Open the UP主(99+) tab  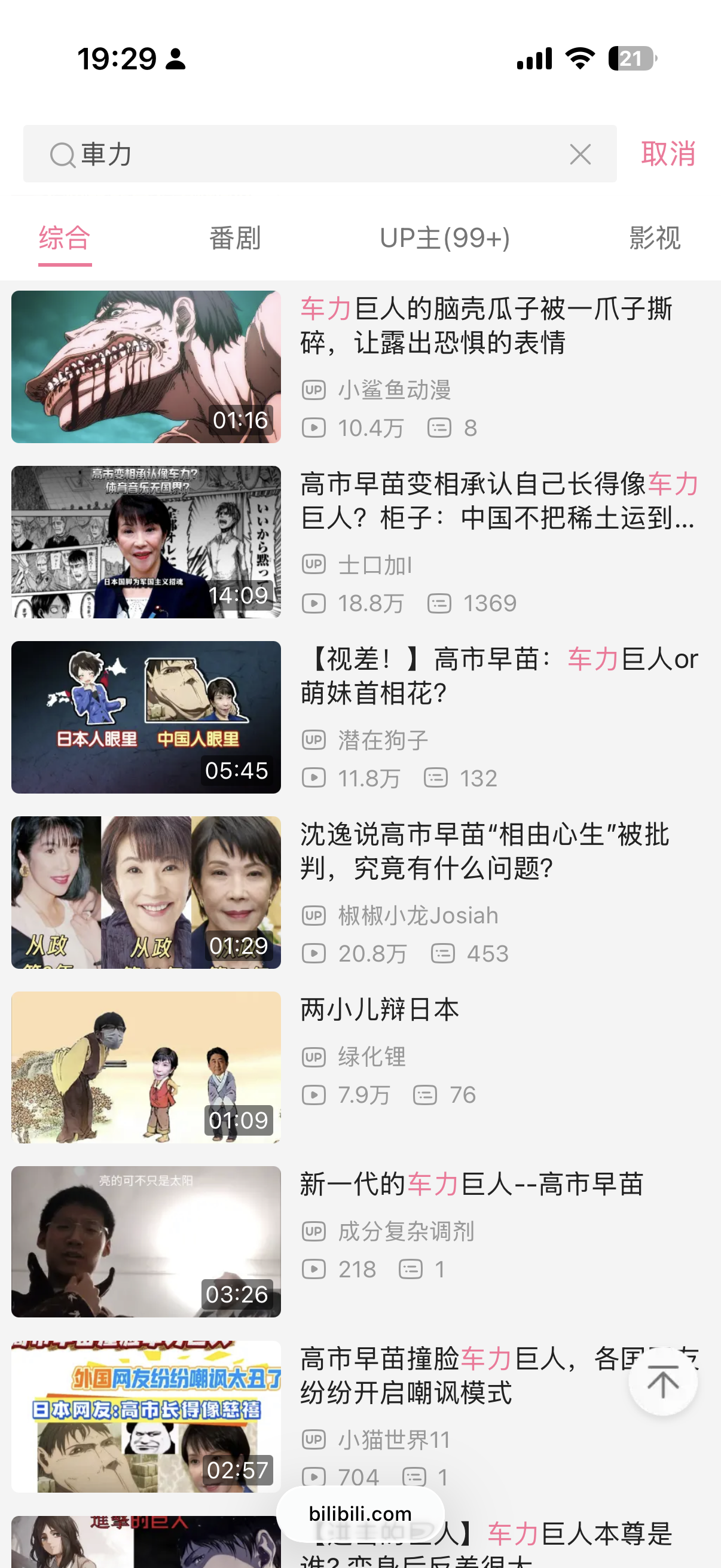tap(445, 238)
